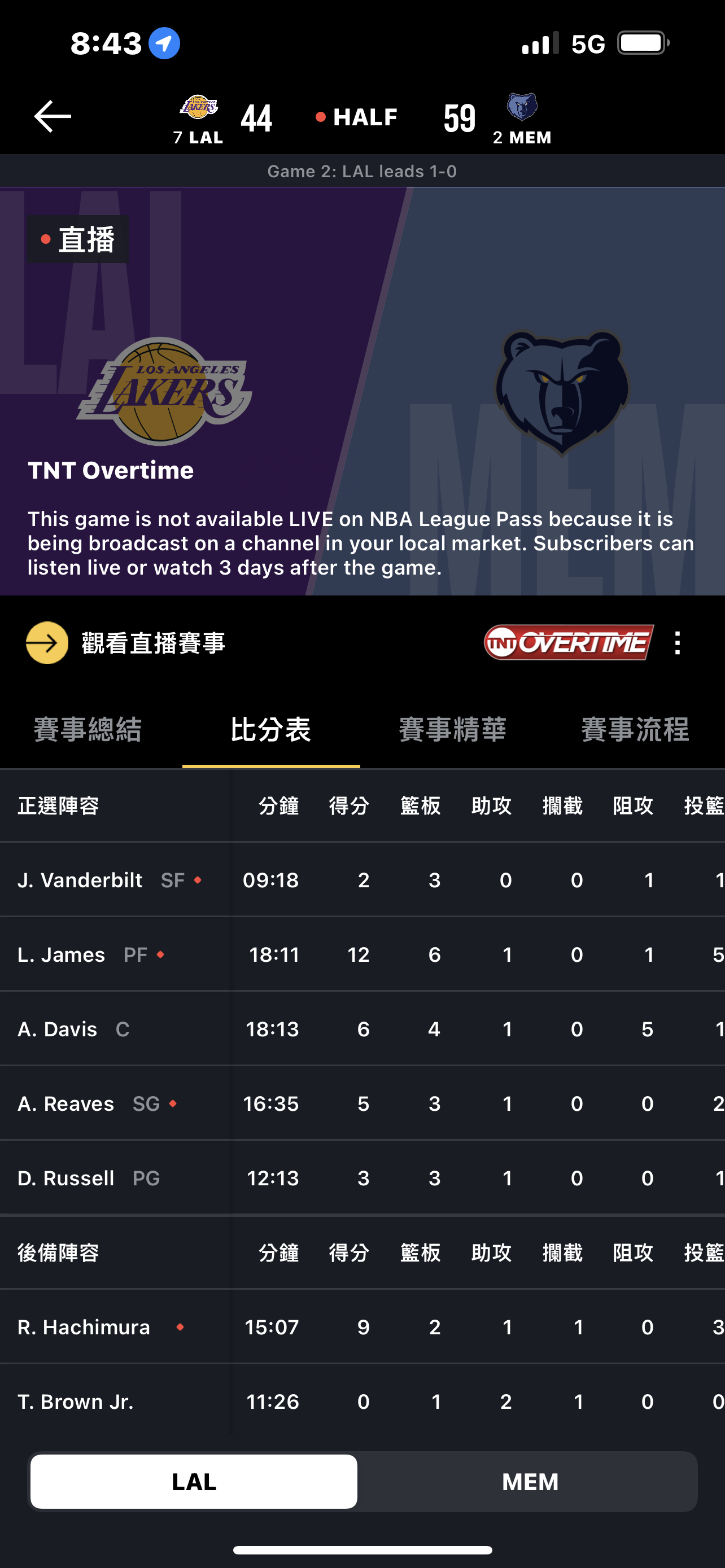The width and height of the screenshot is (725, 1568).
Task: Switch to the 賽事精華 tab
Action: click(x=452, y=729)
